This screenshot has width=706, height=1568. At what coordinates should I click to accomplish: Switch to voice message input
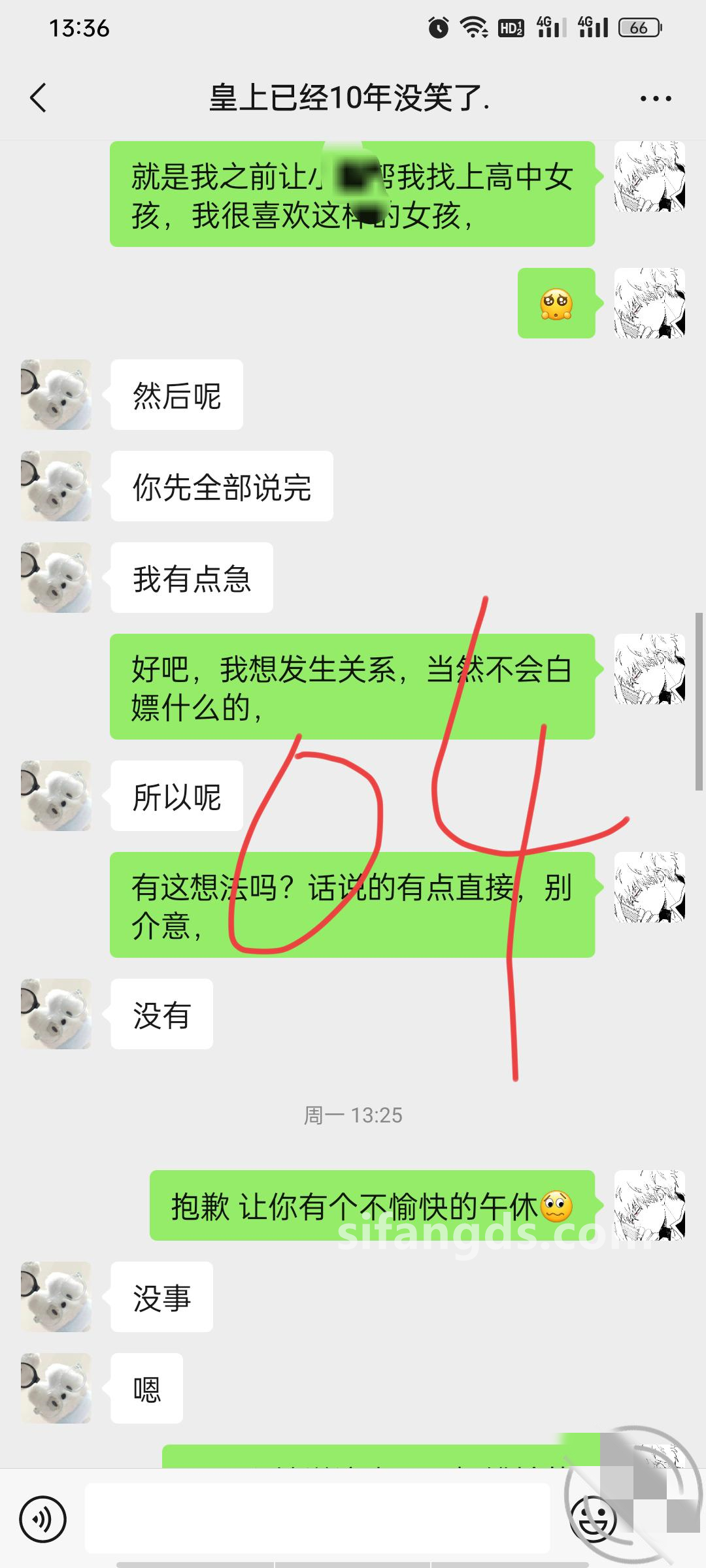[x=43, y=1519]
